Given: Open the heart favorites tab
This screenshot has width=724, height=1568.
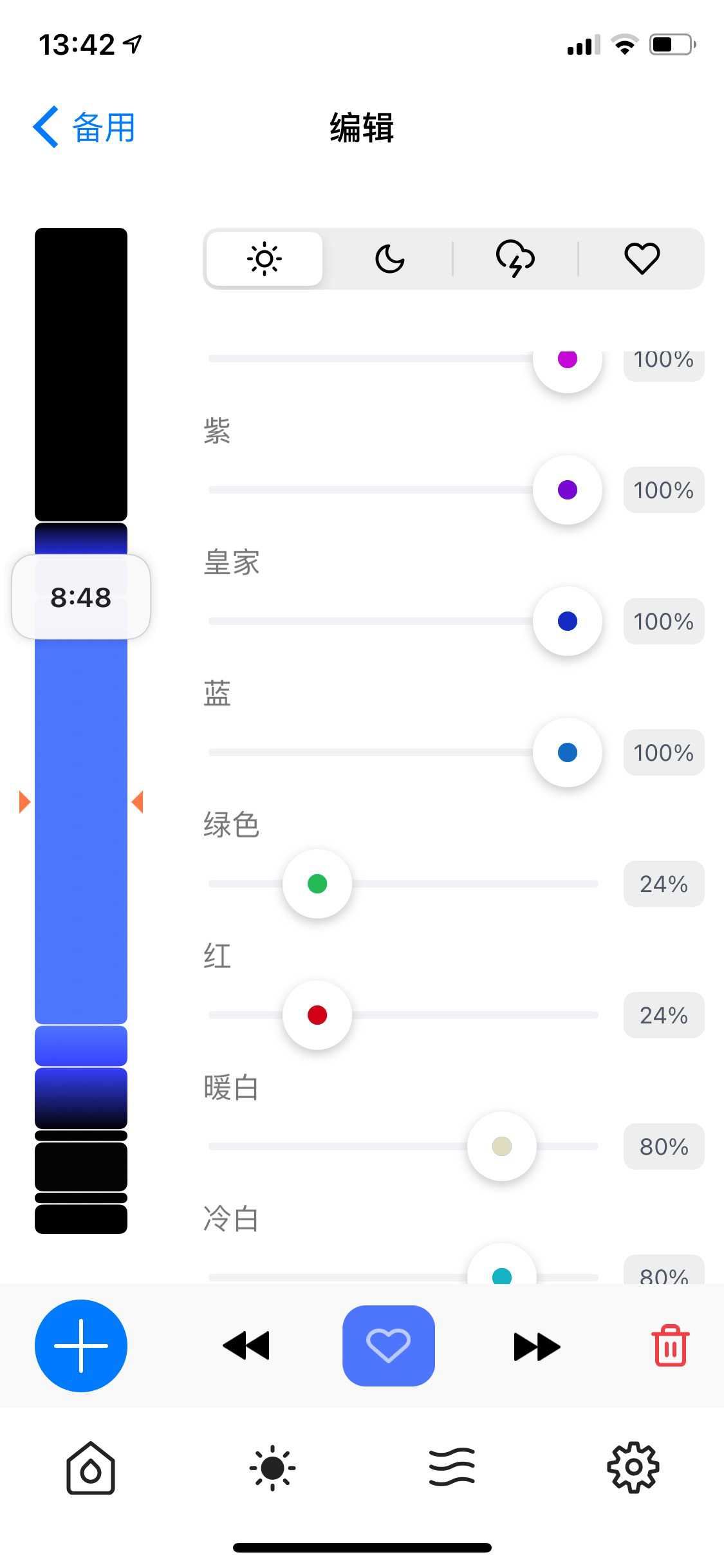Looking at the screenshot, I should [642, 259].
